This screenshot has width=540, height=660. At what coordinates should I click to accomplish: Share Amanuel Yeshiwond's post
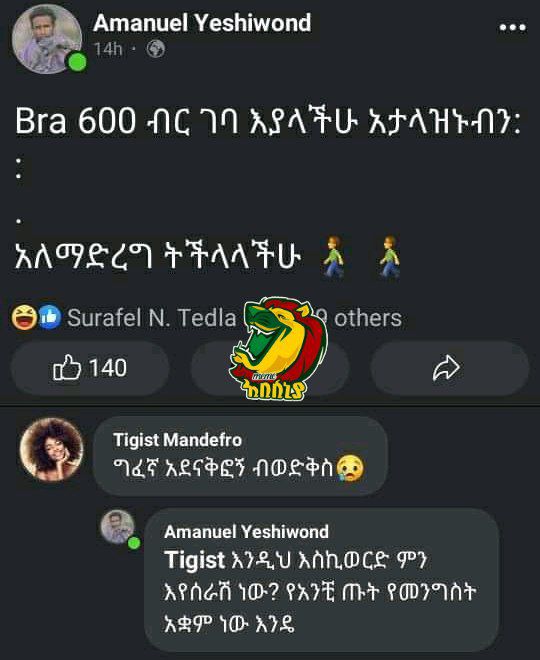449,368
